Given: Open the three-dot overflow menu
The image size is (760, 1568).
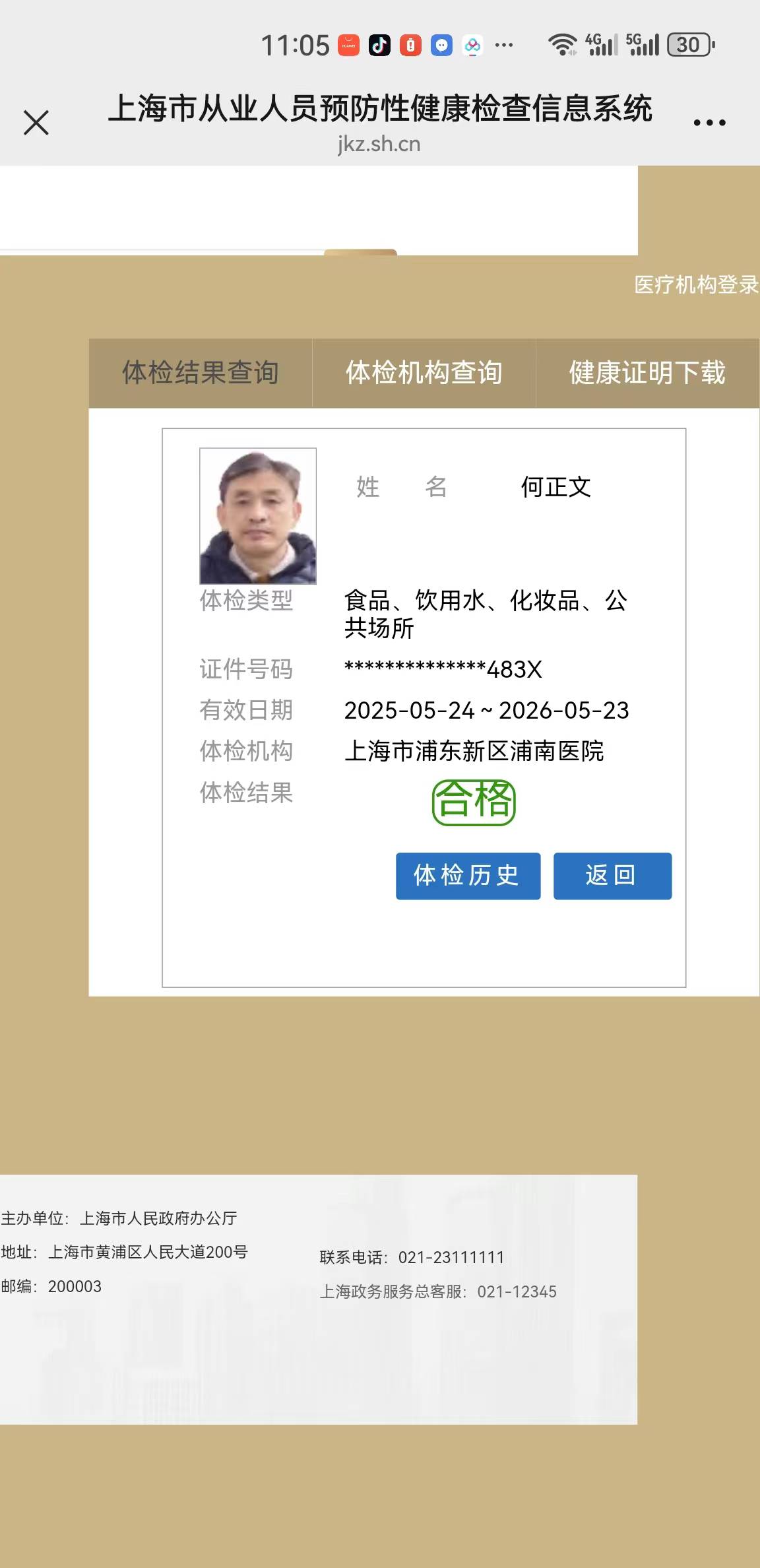Looking at the screenshot, I should pos(709,123).
